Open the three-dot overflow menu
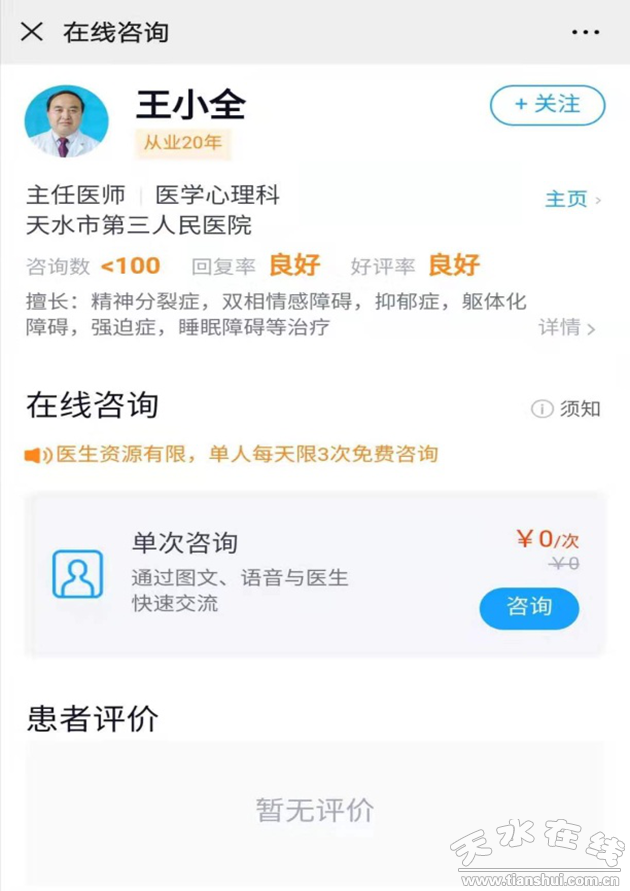Image resolution: width=630 pixels, height=891 pixels. pos(585,32)
